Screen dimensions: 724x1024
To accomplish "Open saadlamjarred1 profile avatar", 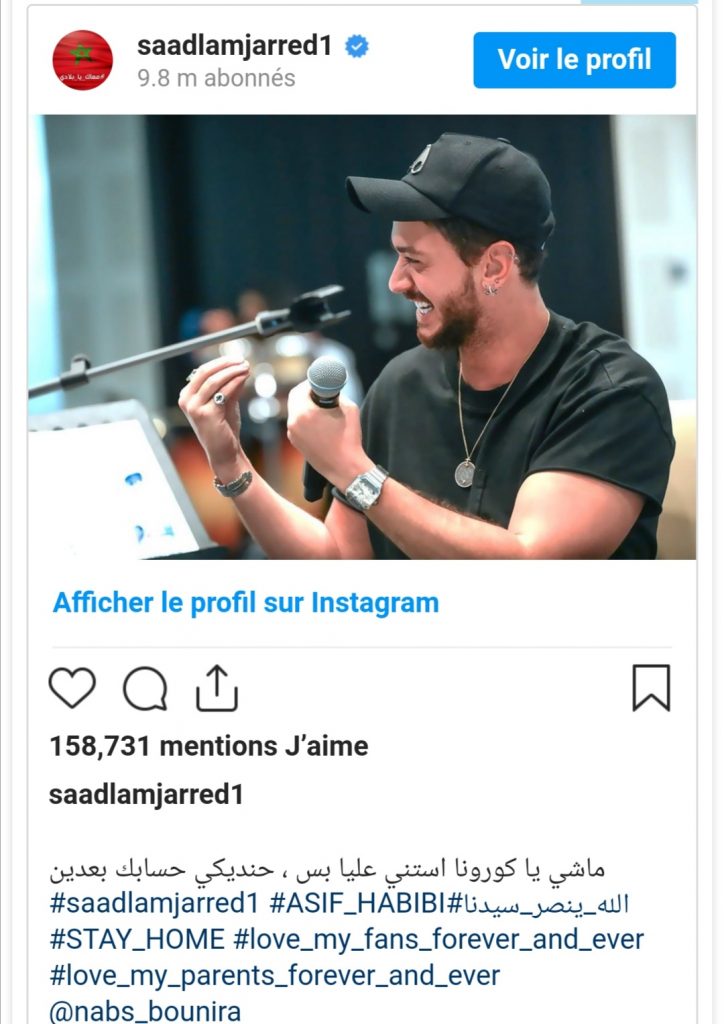I will click(x=82, y=60).
